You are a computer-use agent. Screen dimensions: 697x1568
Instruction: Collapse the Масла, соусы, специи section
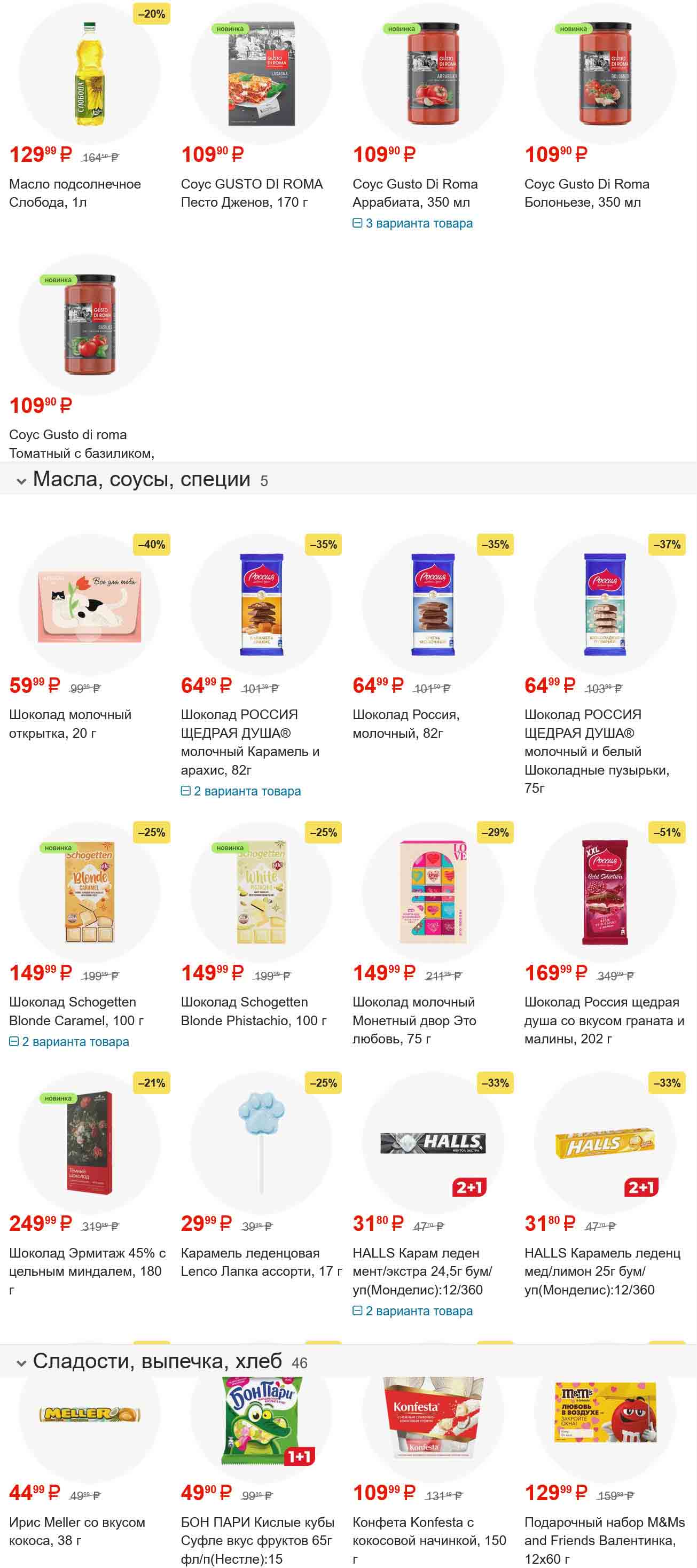click(21, 481)
